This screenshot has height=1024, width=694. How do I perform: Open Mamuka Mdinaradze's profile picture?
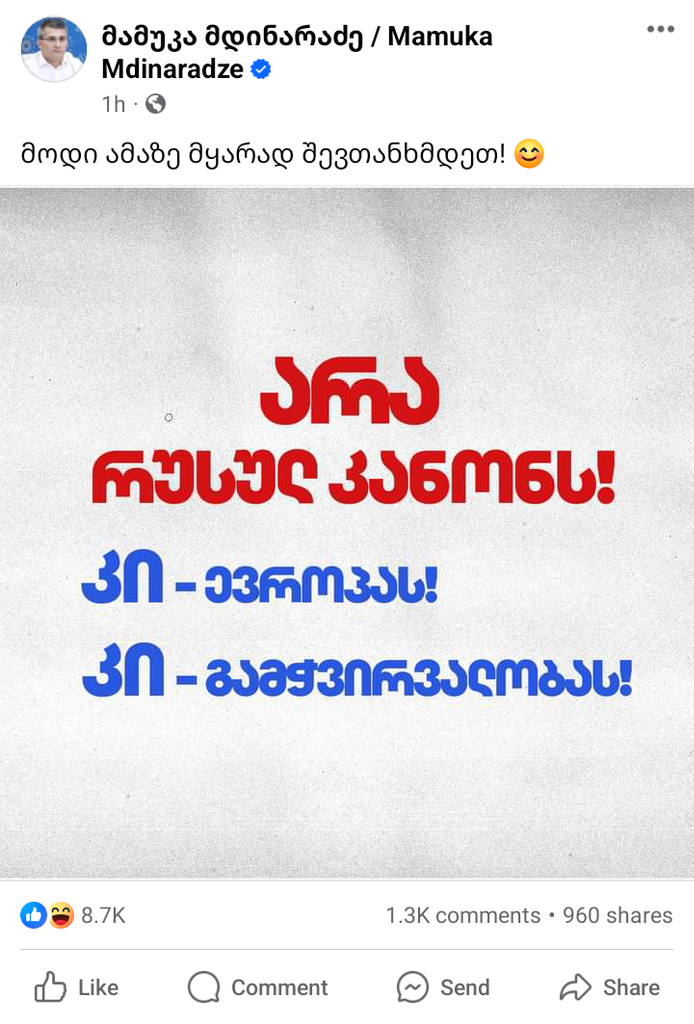[54, 50]
